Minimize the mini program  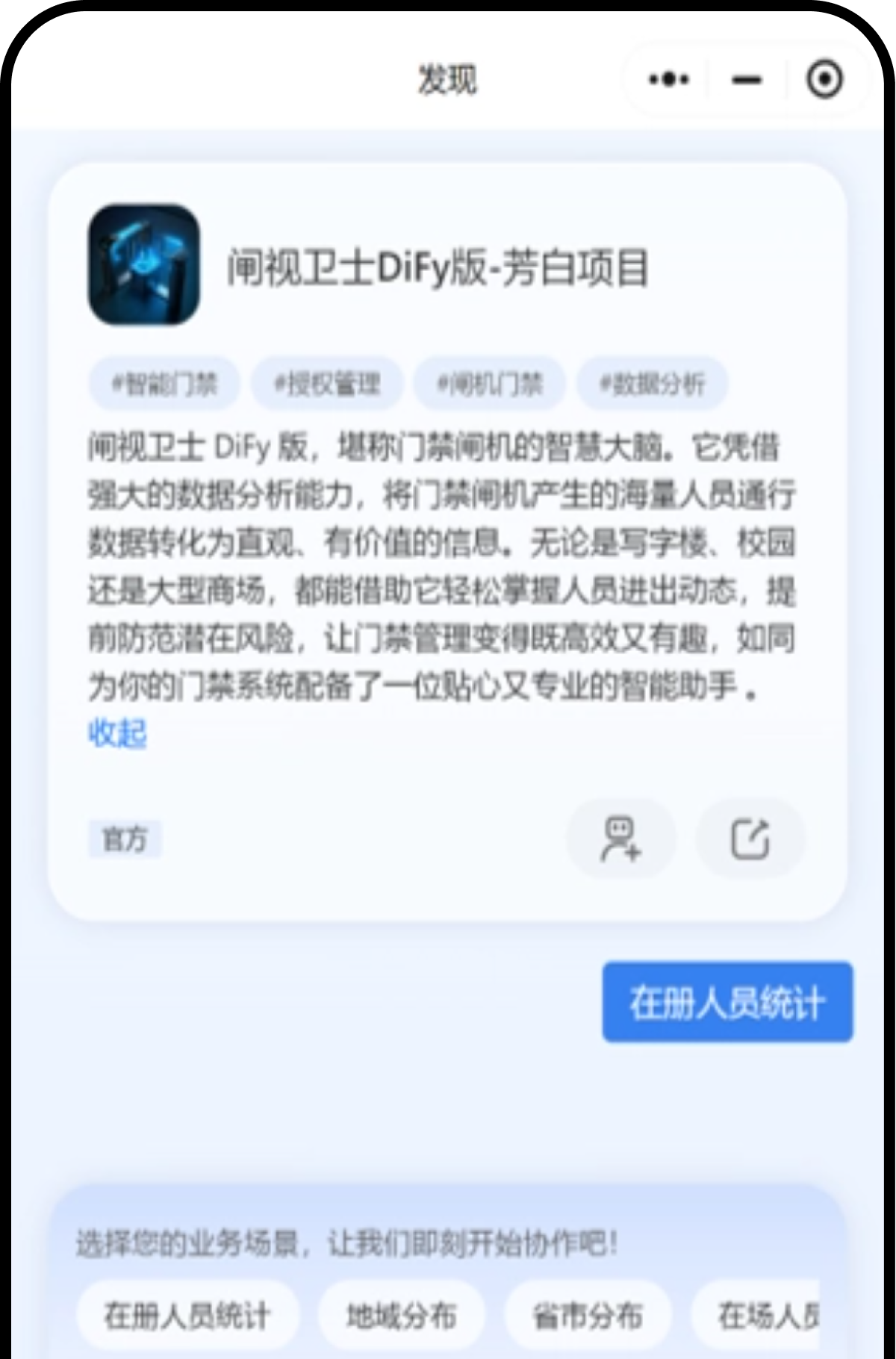tap(747, 79)
